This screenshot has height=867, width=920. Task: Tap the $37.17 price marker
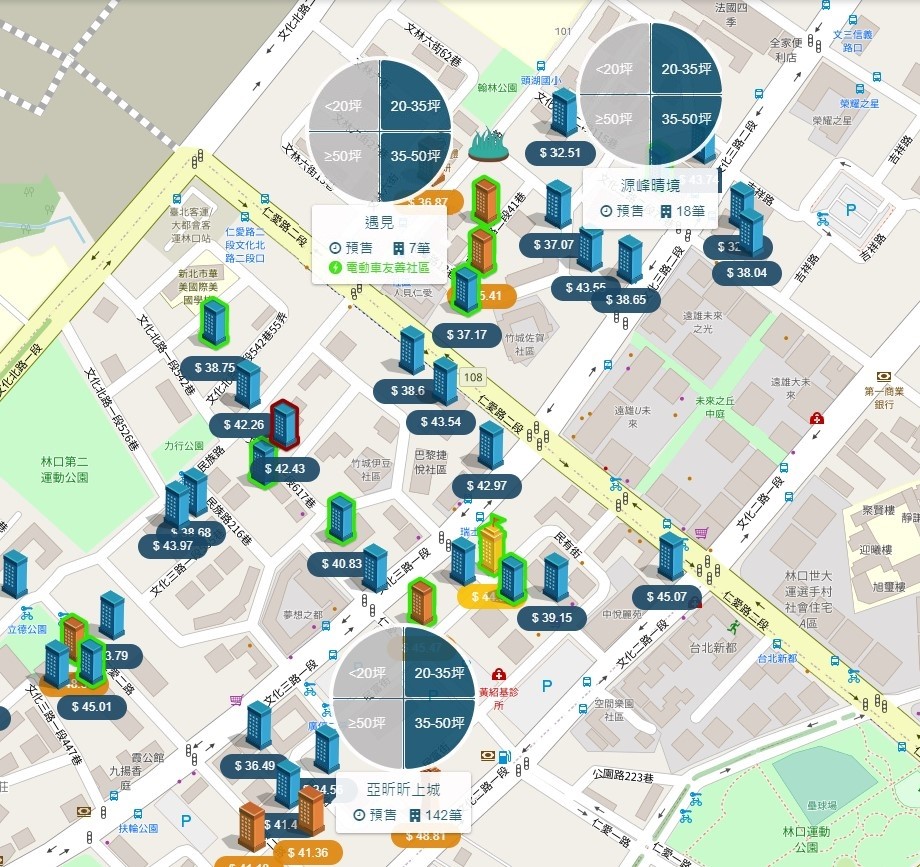point(466,334)
